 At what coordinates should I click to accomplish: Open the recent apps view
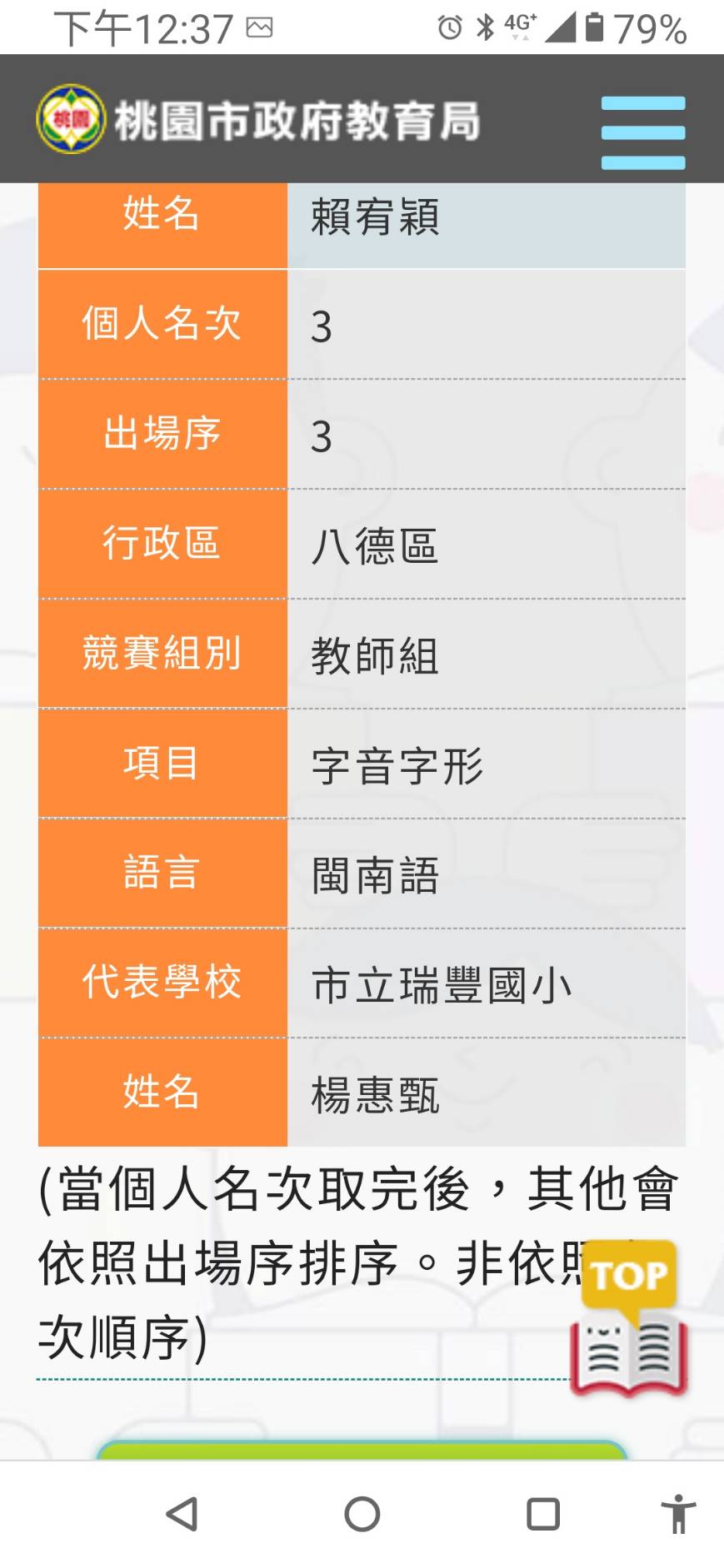(x=543, y=1514)
